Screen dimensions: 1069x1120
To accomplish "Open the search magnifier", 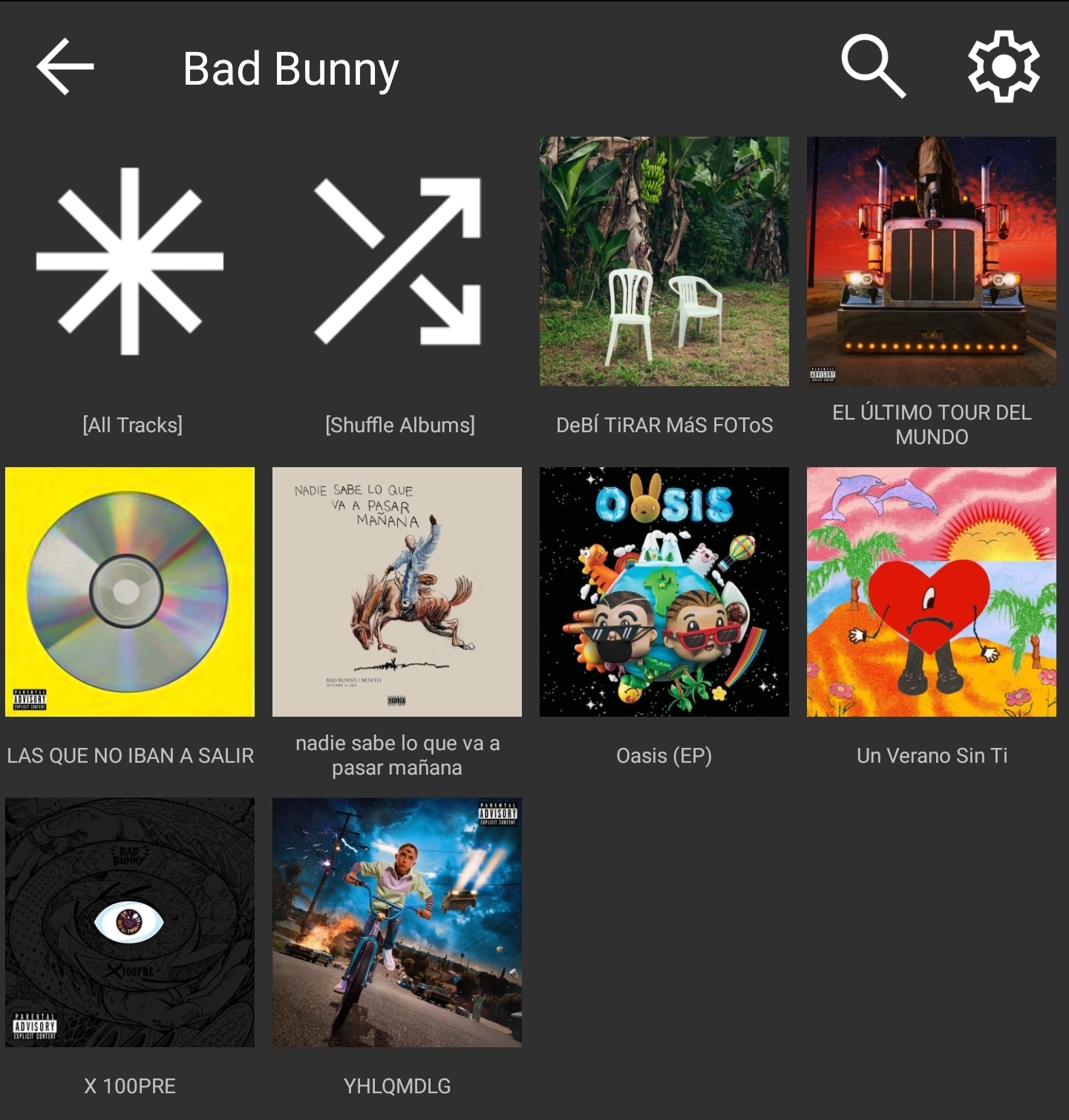I will point(873,67).
